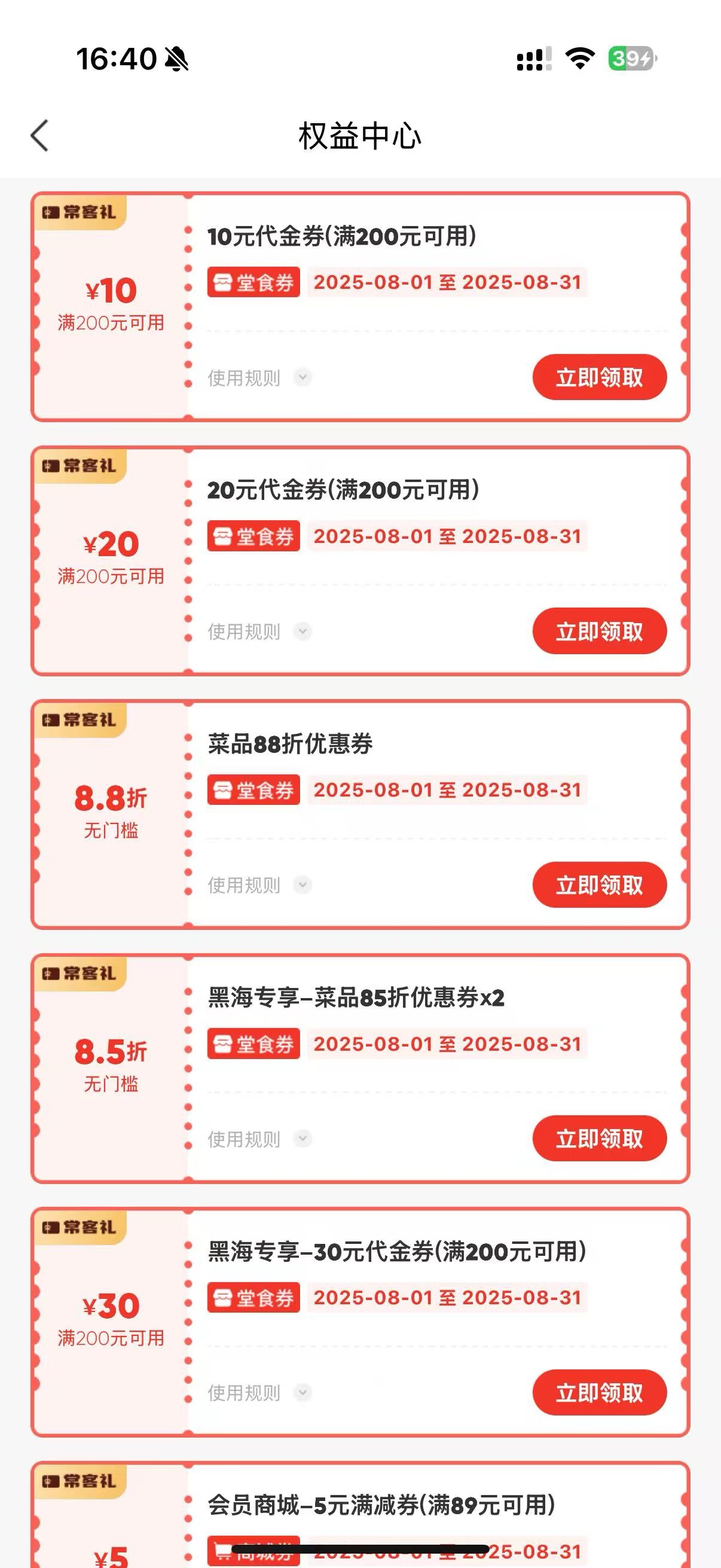The height and width of the screenshot is (1568, 721).
Task: Claim the 黑海专享-30元代金券 coupon
Action: pos(599,1393)
